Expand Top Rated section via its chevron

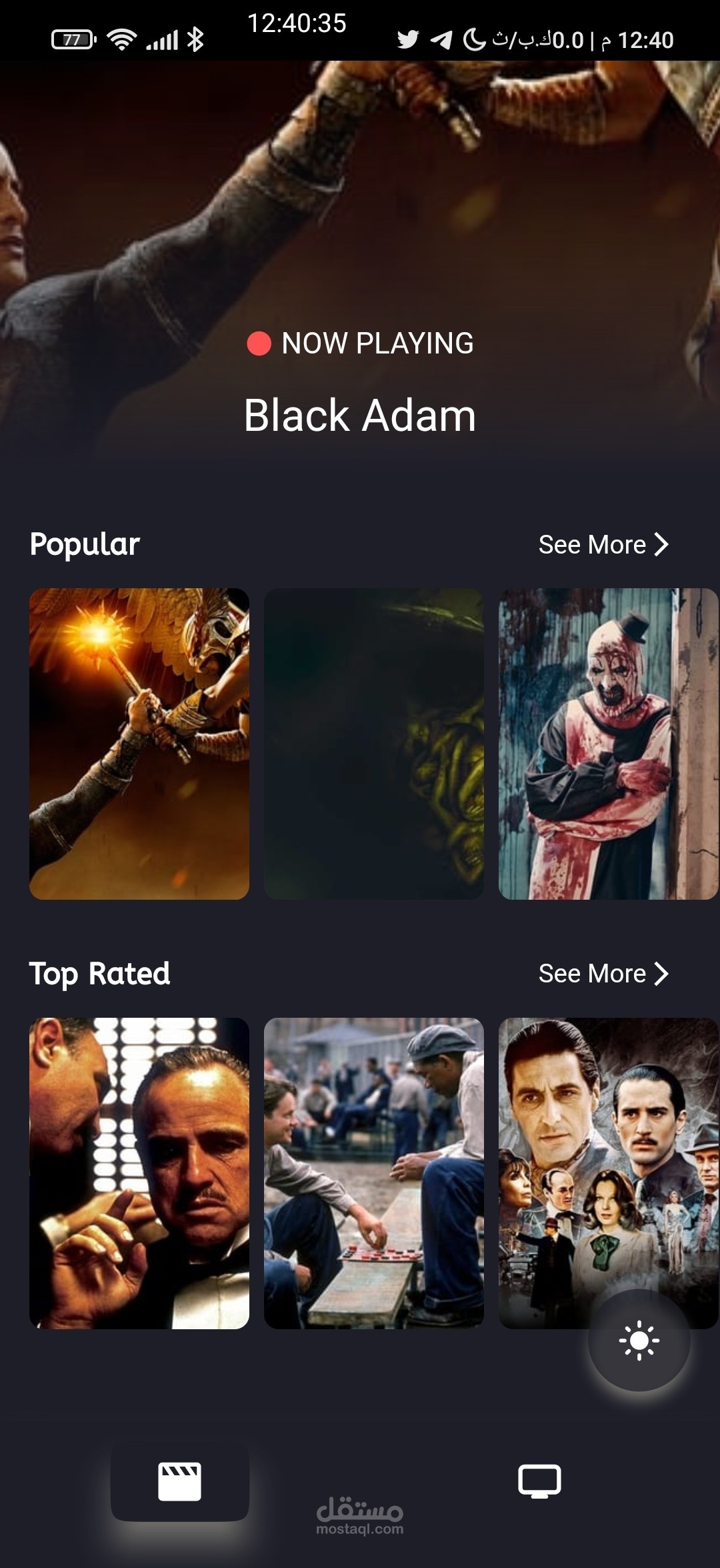pyautogui.click(x=663, y=974)
